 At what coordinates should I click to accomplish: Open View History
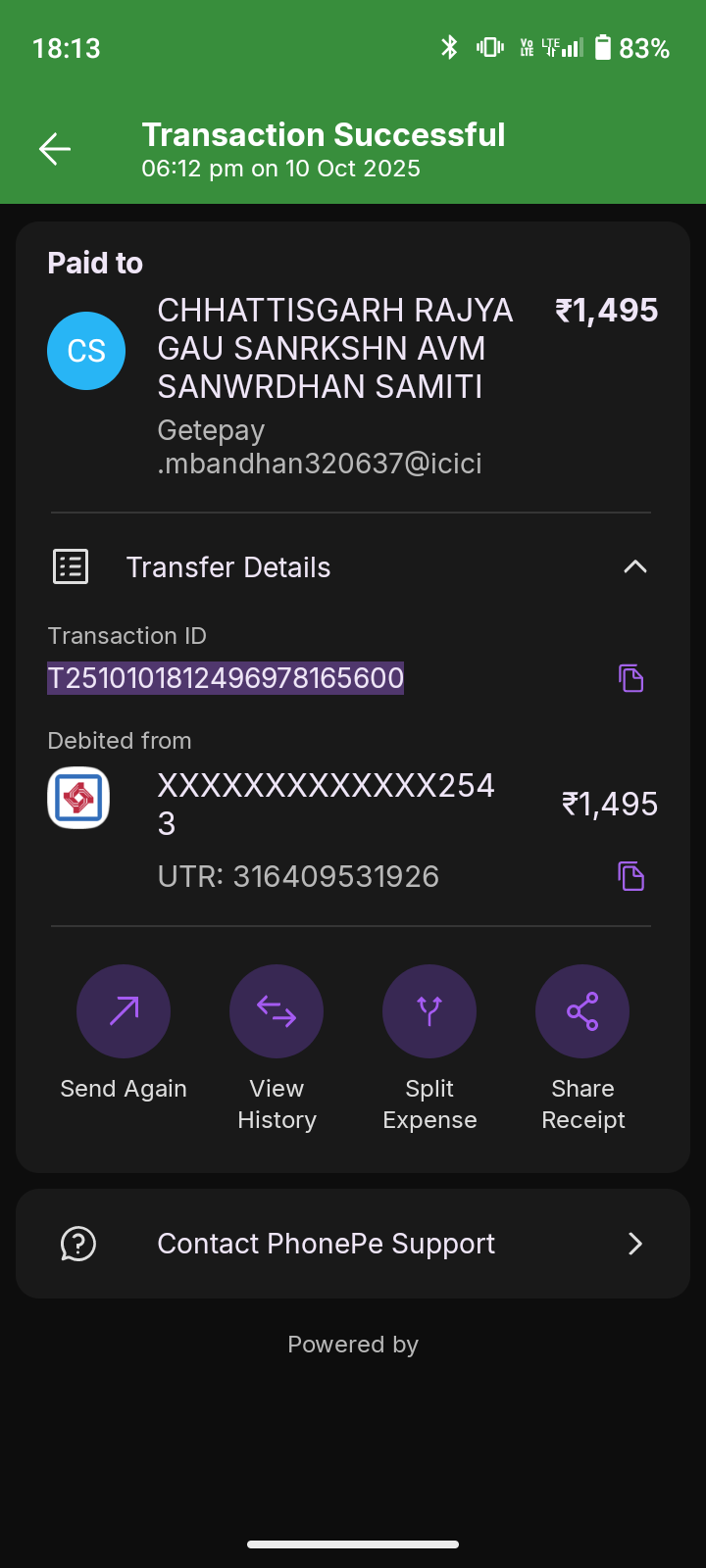click(x=277, y=1012)
